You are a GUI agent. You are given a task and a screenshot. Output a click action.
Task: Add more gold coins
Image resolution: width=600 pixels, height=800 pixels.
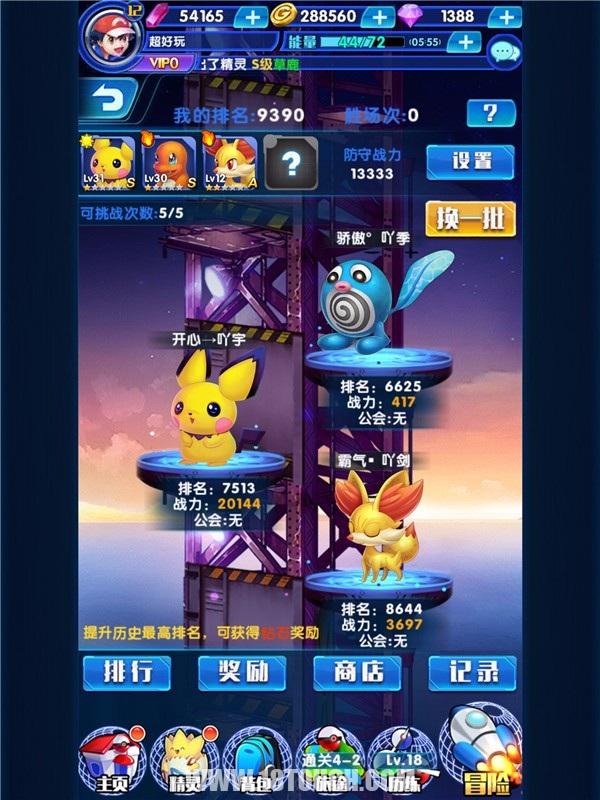coord(379,16)
